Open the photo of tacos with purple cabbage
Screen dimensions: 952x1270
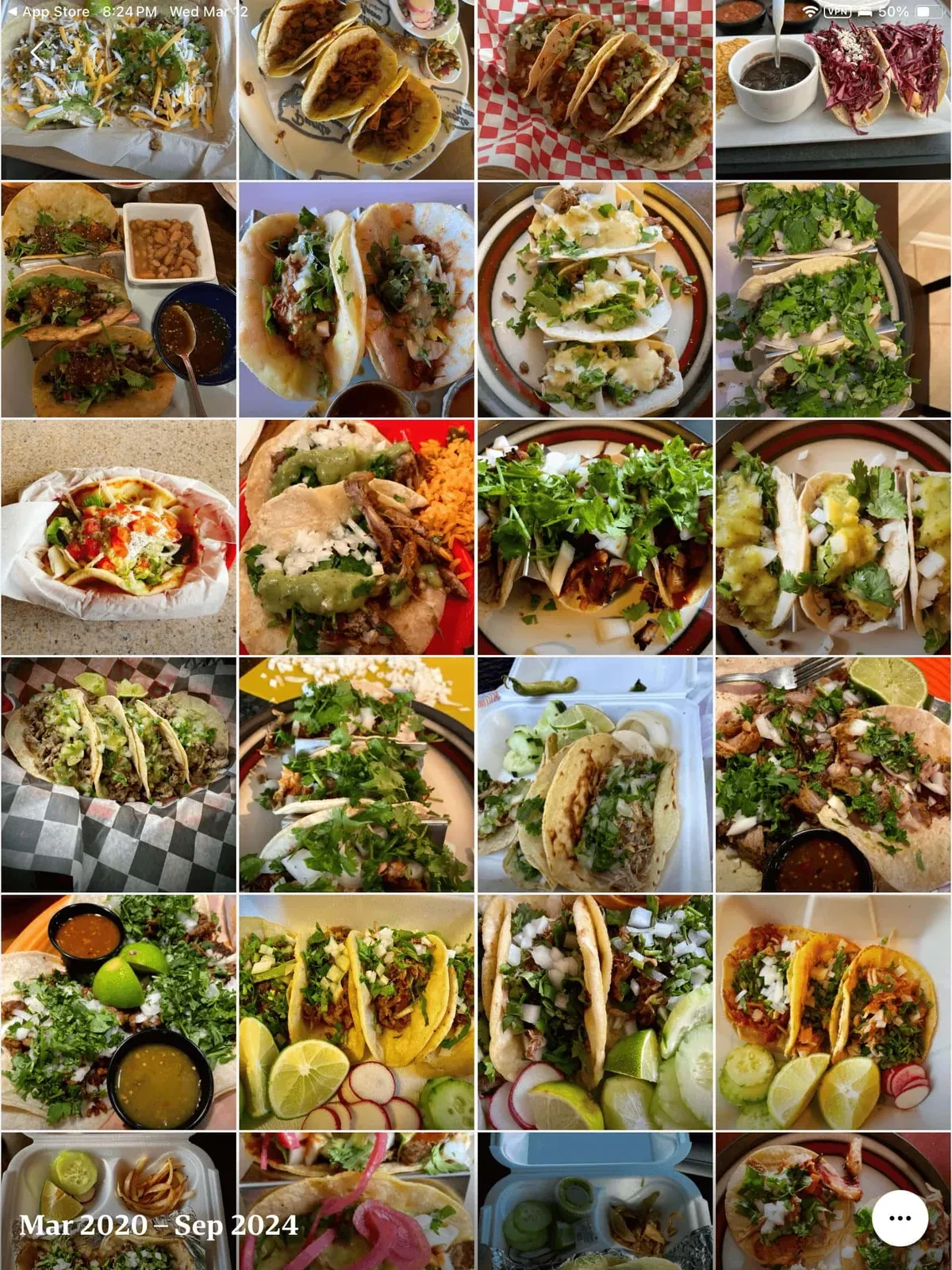(x=833, y=91)
